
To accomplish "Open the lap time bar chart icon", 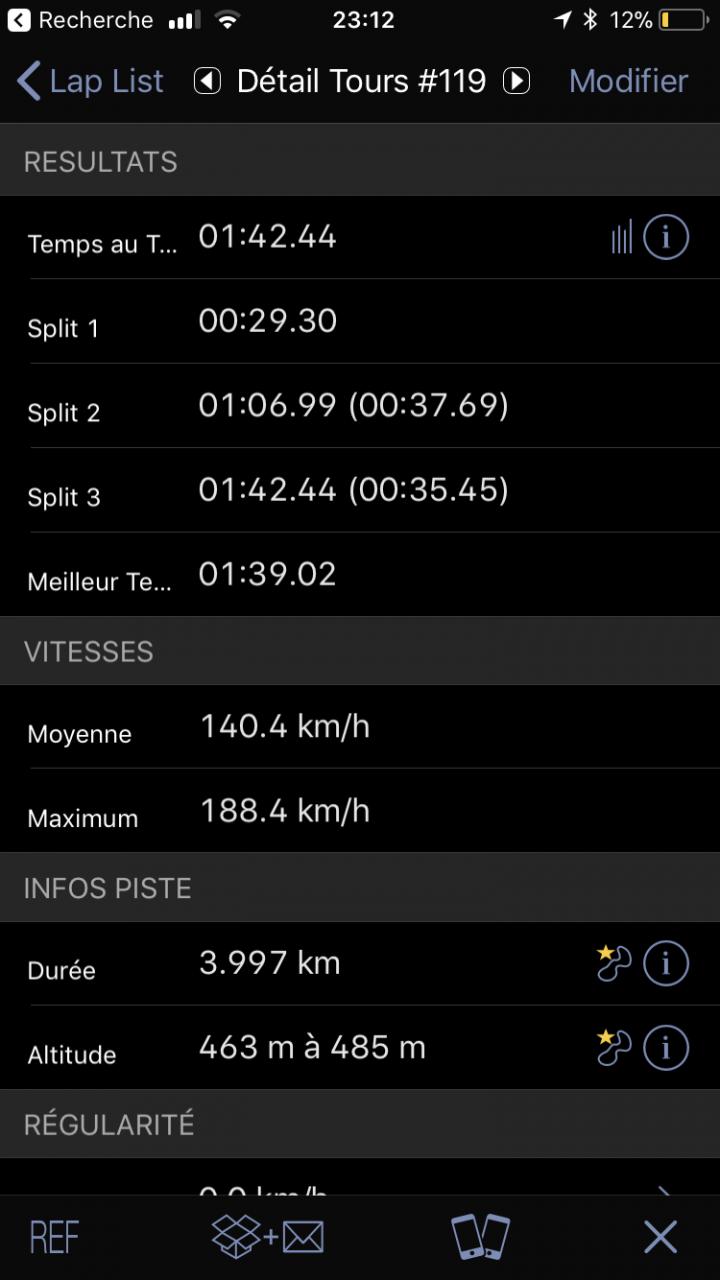I will tap(622, 238).
